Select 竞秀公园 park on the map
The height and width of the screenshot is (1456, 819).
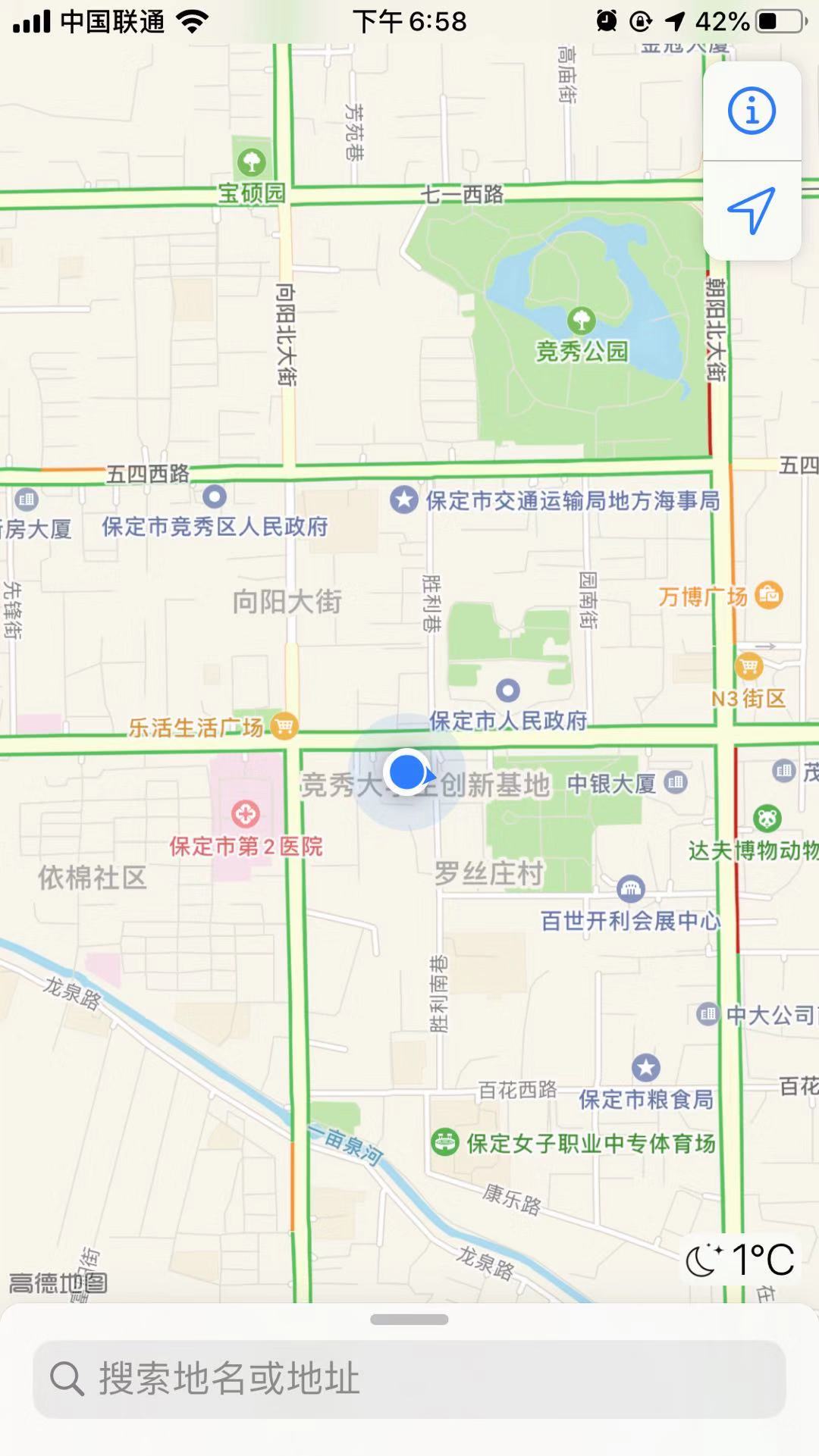coord(582,321)
